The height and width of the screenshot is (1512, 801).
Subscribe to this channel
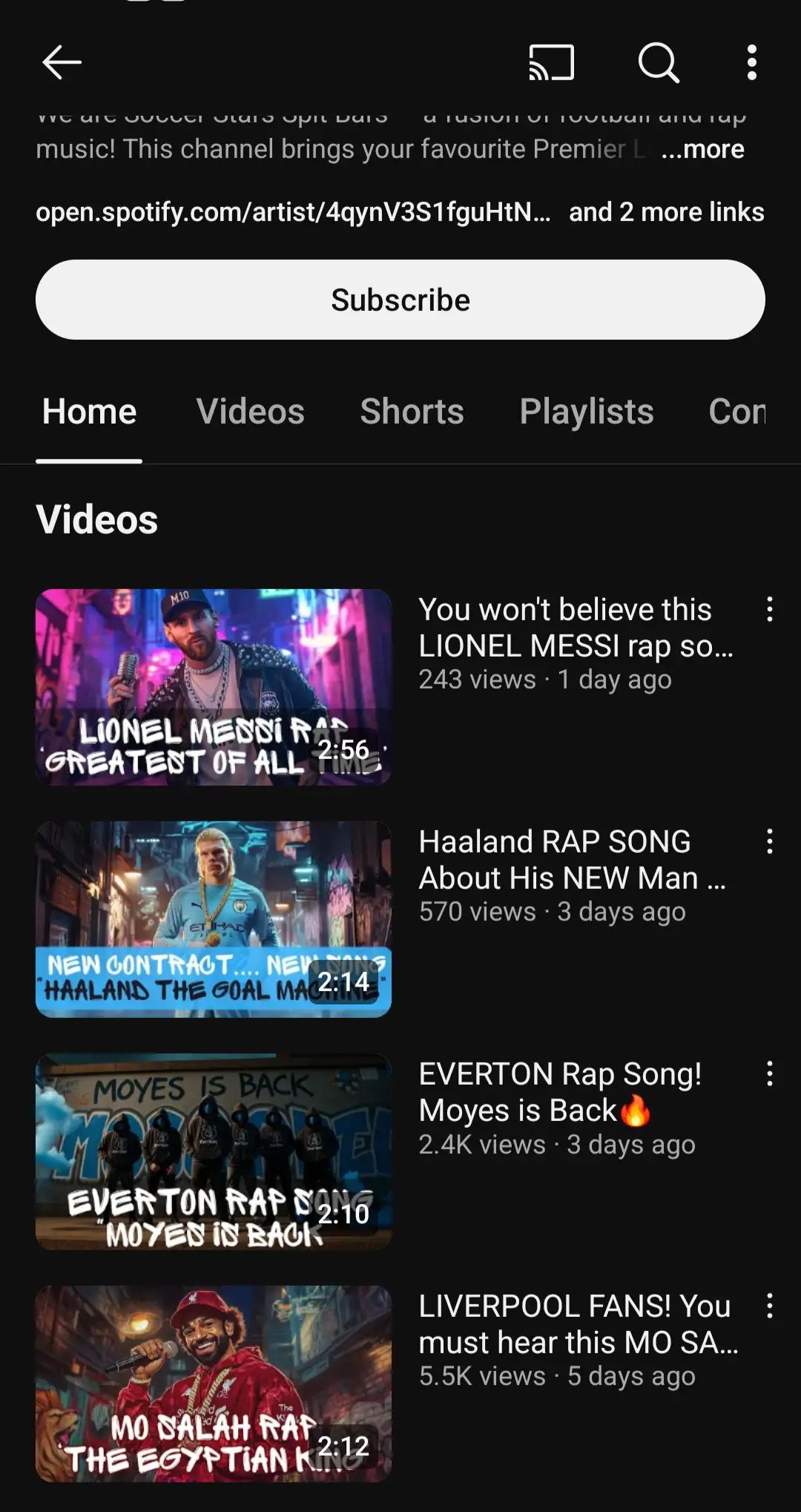(400, 300)
